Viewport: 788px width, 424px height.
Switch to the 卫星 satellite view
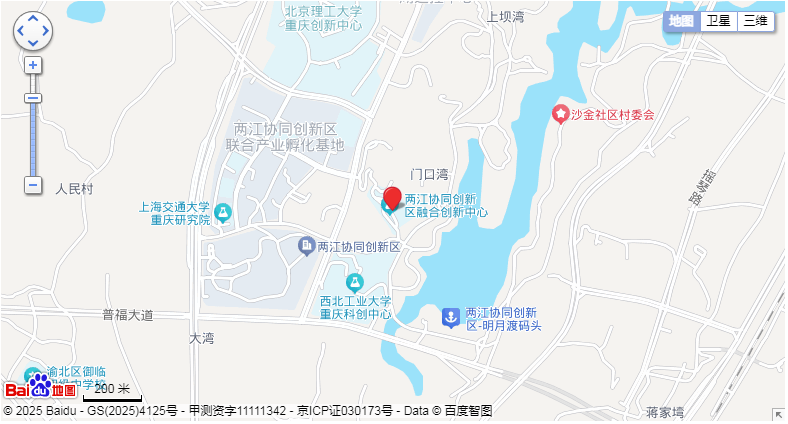tap(719, 21)
